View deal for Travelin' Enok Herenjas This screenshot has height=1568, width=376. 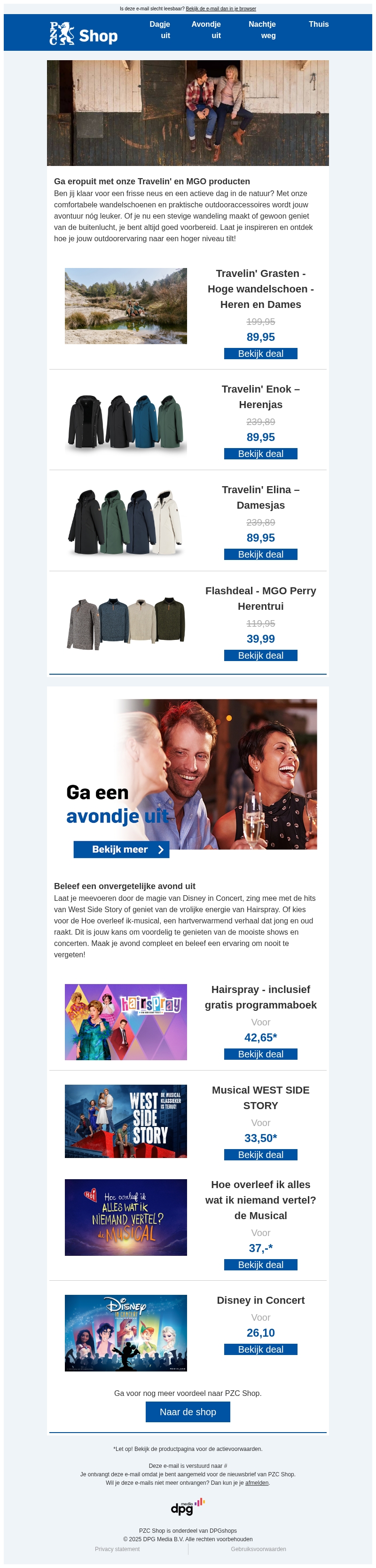(260, 454)
